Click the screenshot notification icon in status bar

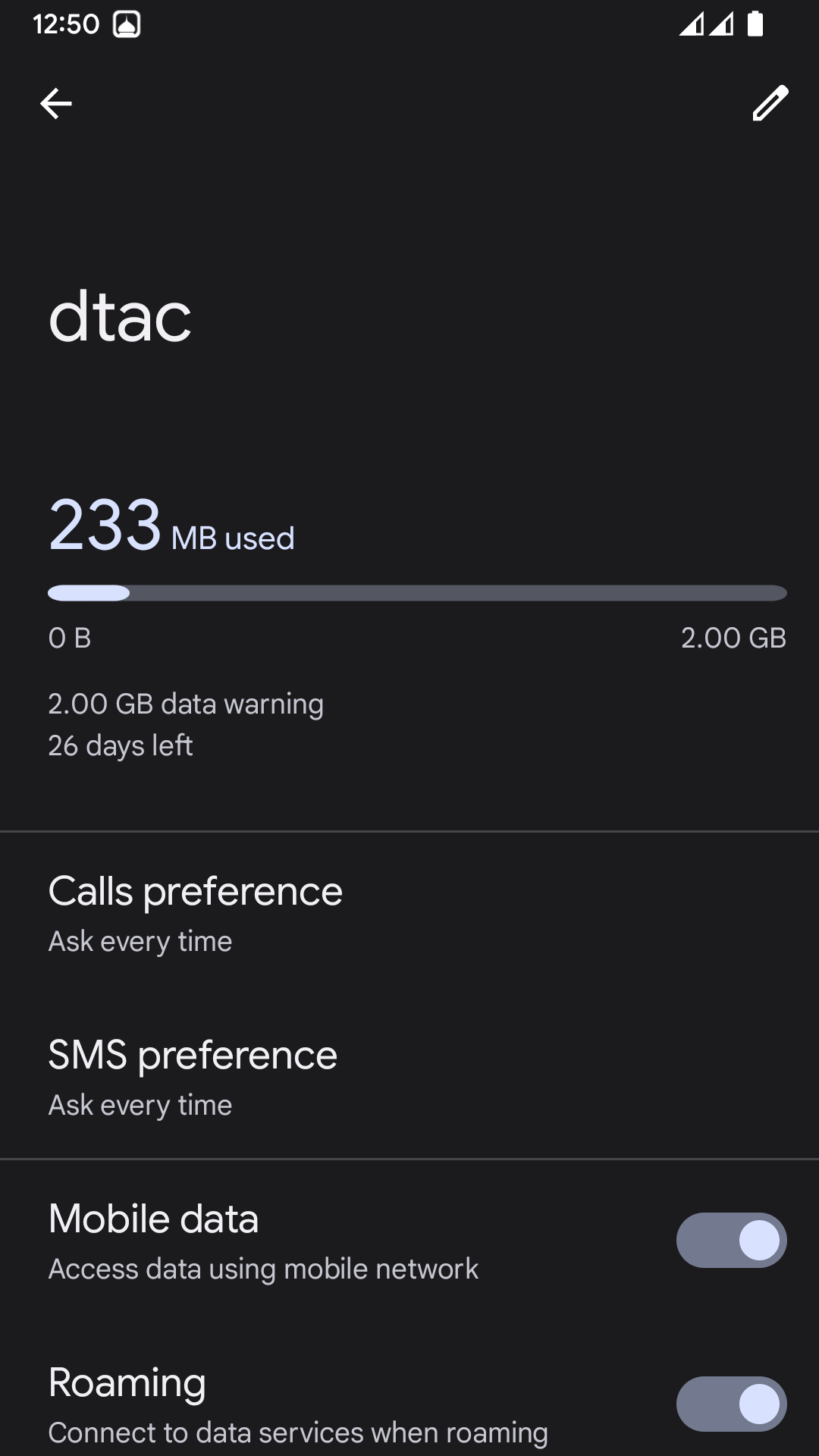[127, 24]
